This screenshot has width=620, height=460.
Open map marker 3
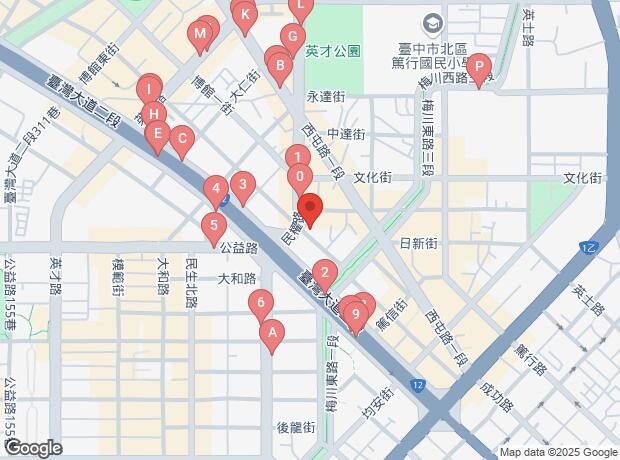(241, 185)
